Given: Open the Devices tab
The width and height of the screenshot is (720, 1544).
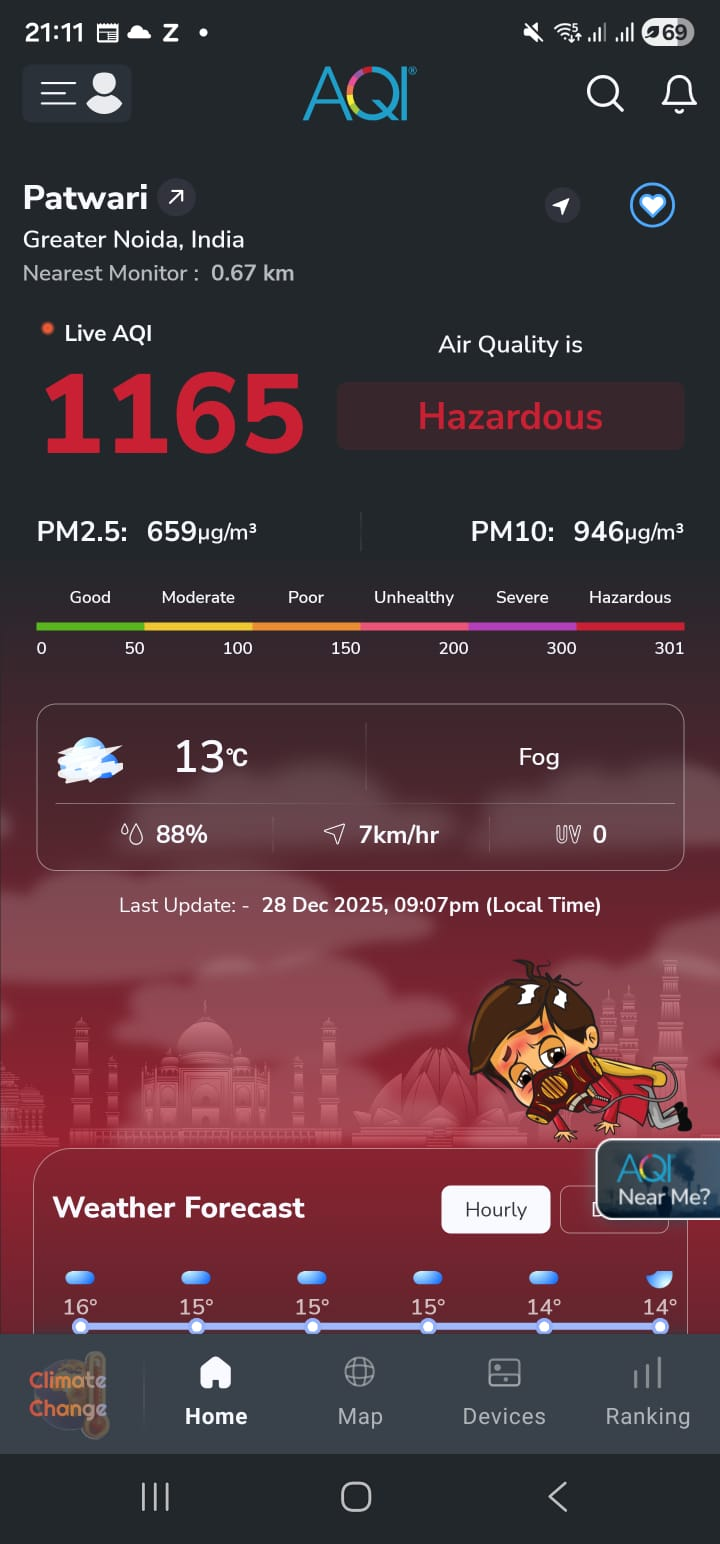Looking at the screenshot, I should (504, 1392).
